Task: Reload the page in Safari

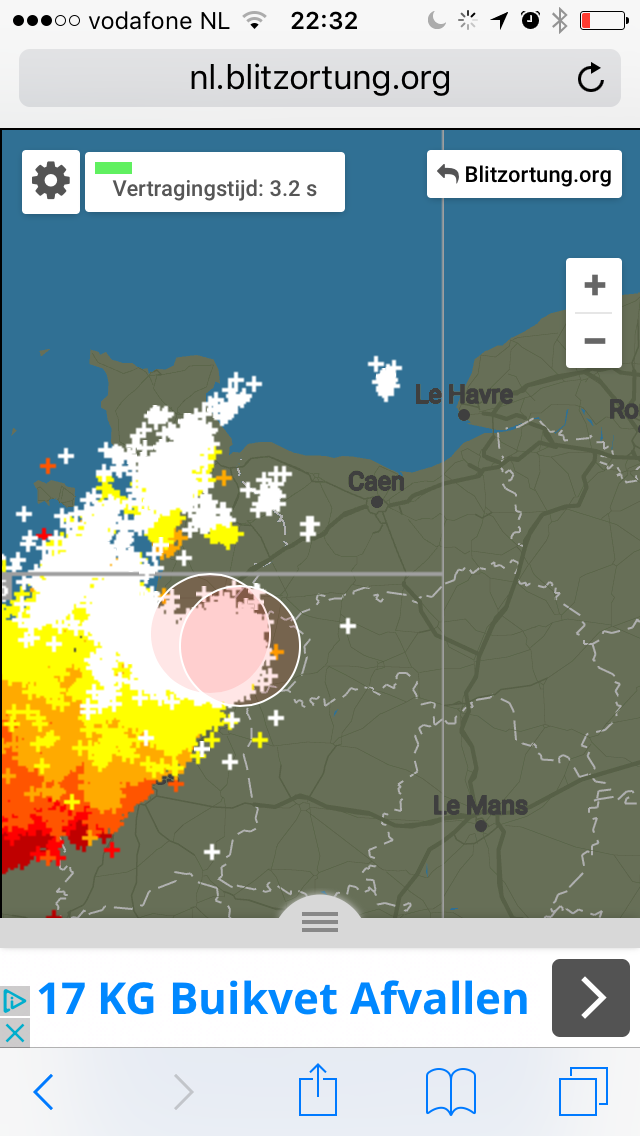Action: tap(591, 78)
